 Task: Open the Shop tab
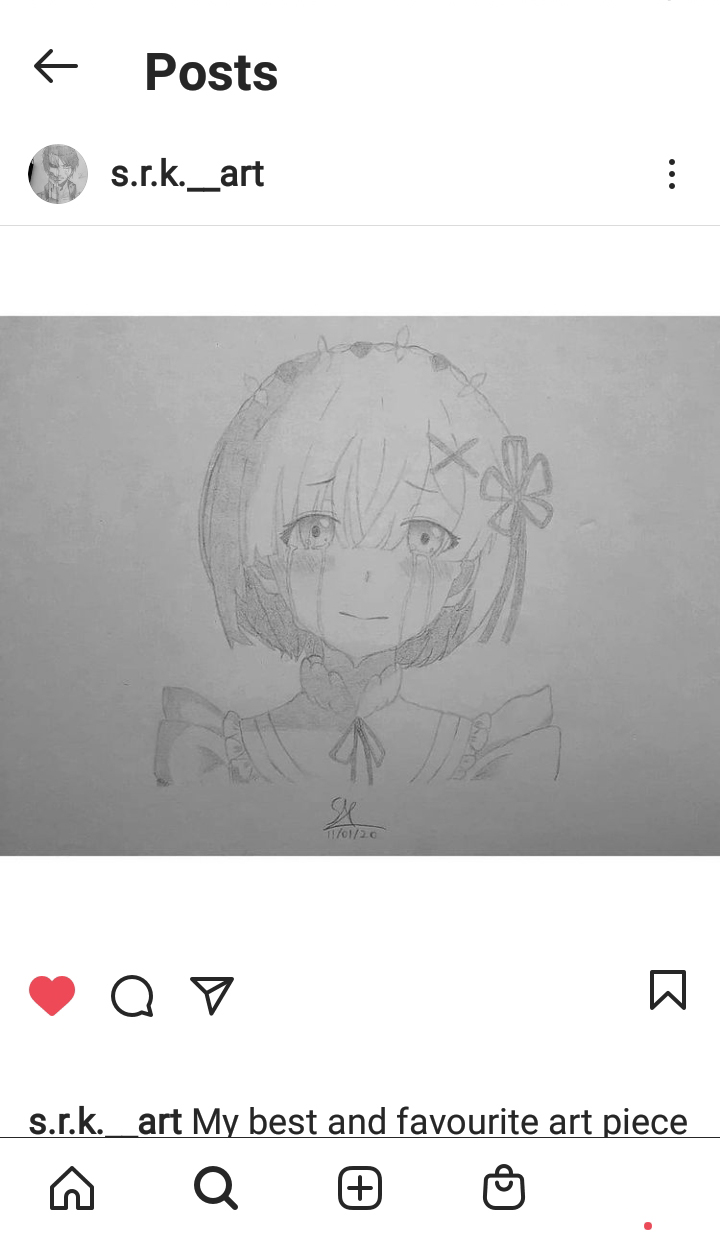coord(503,1188)
